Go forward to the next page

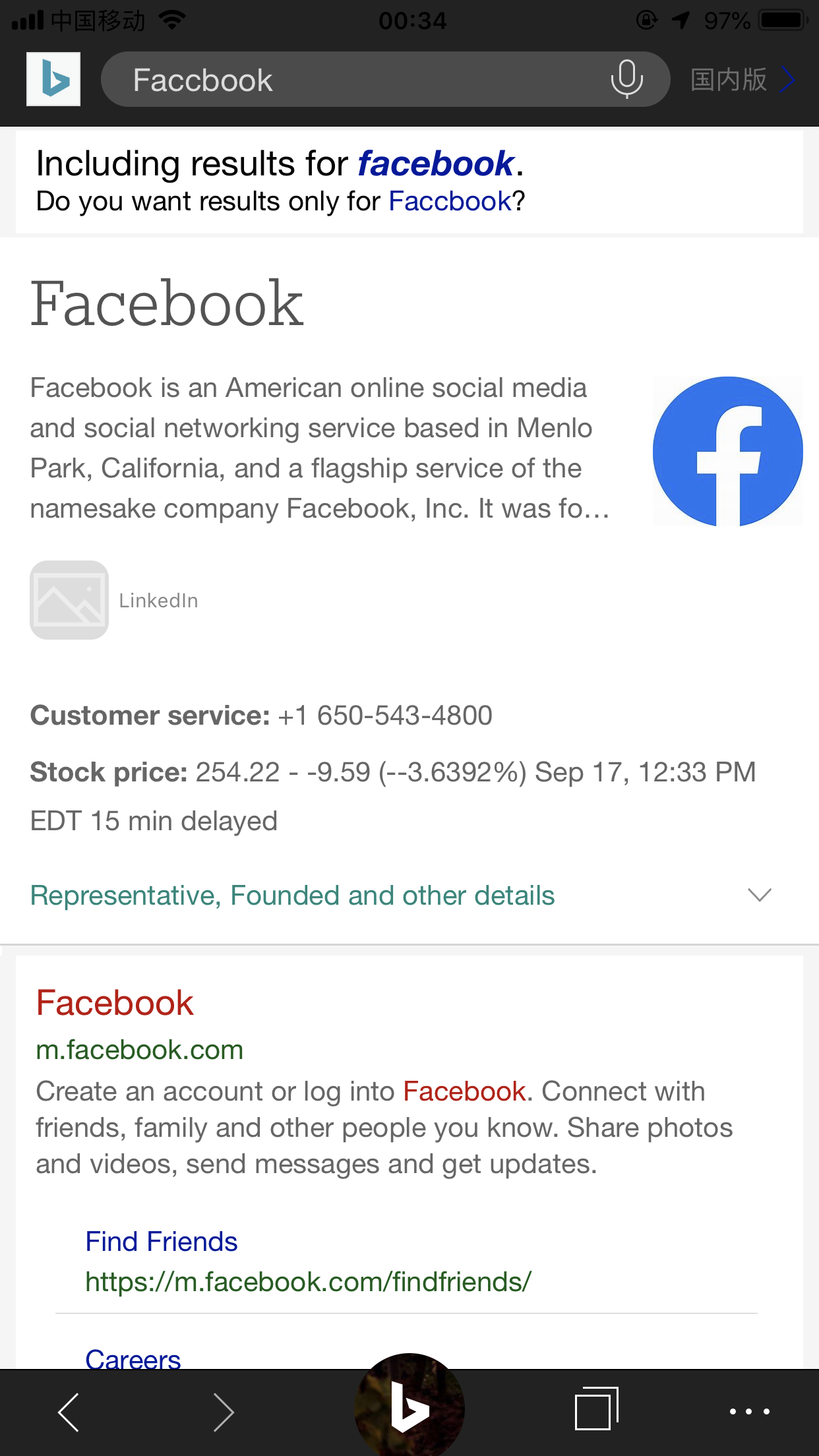[224, 1412]
